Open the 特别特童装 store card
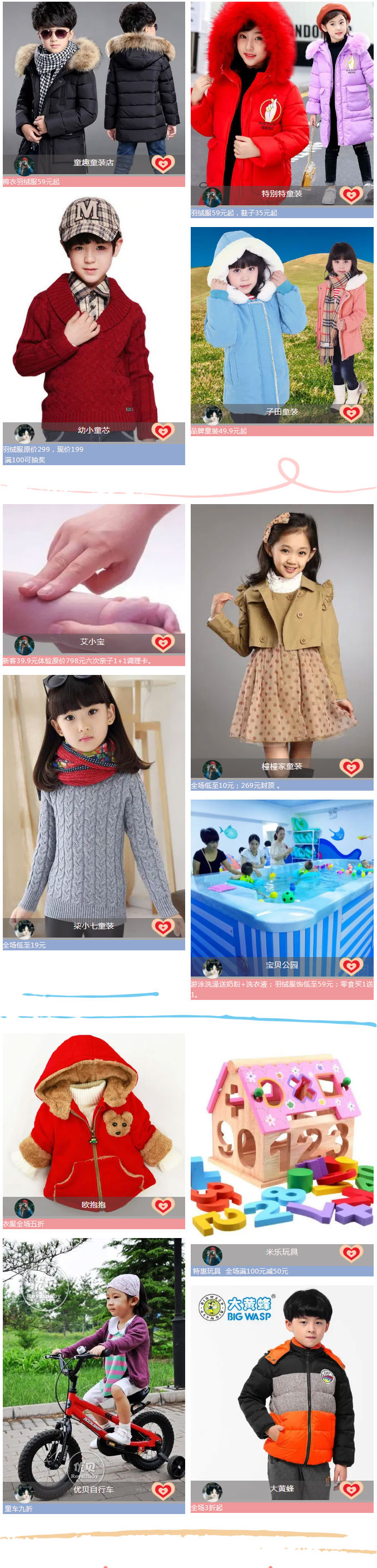The height and width of the screenshot is (1568, 377). pyautogui.click(x=281, y=97)
